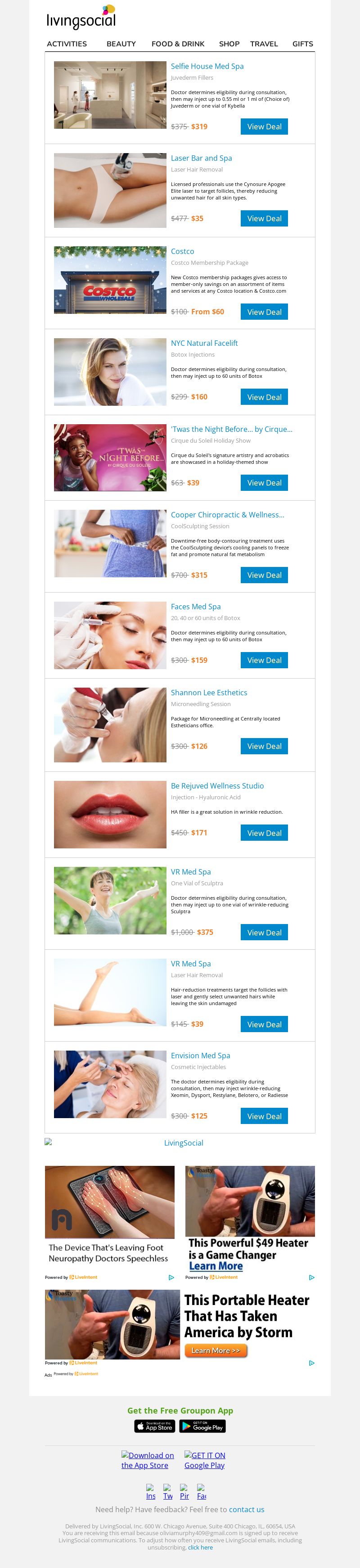Tap View Deal for Envision Med Spa
The height and width of the screenshot is (1568, 360).
point(264,1116)
